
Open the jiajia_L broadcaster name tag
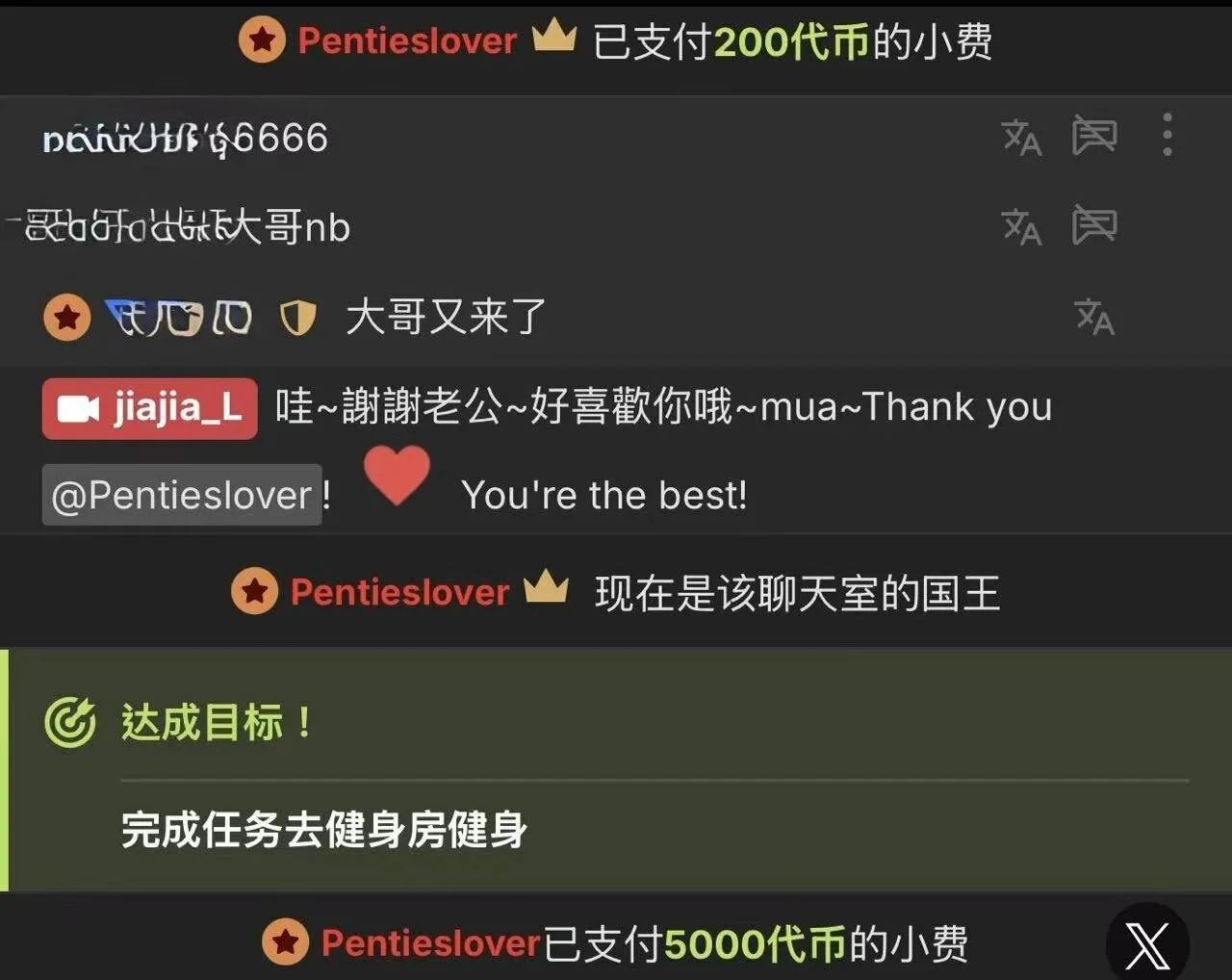pos(150,408)
